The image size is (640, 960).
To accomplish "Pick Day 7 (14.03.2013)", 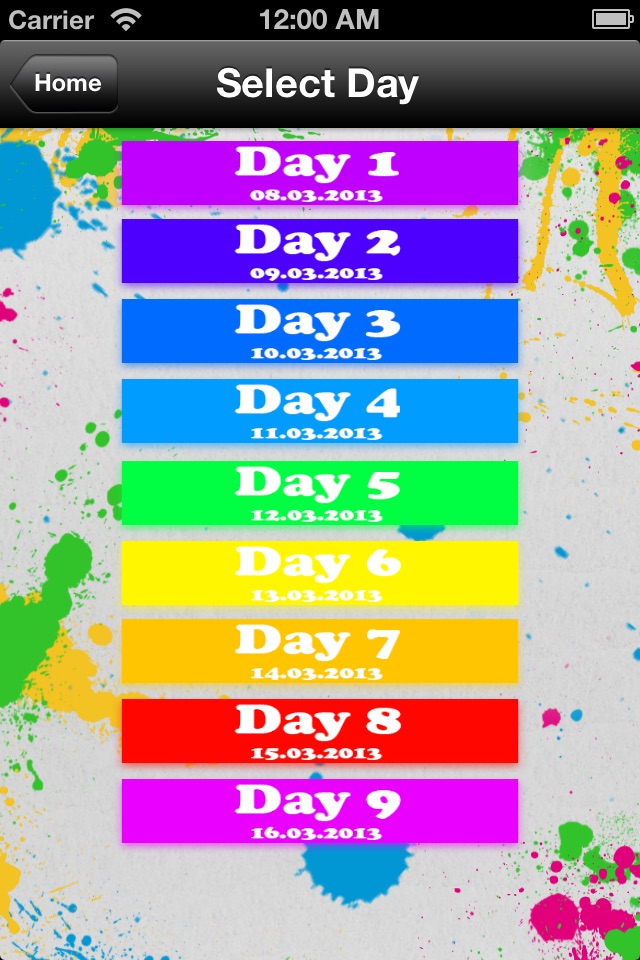I will (319, 651).
